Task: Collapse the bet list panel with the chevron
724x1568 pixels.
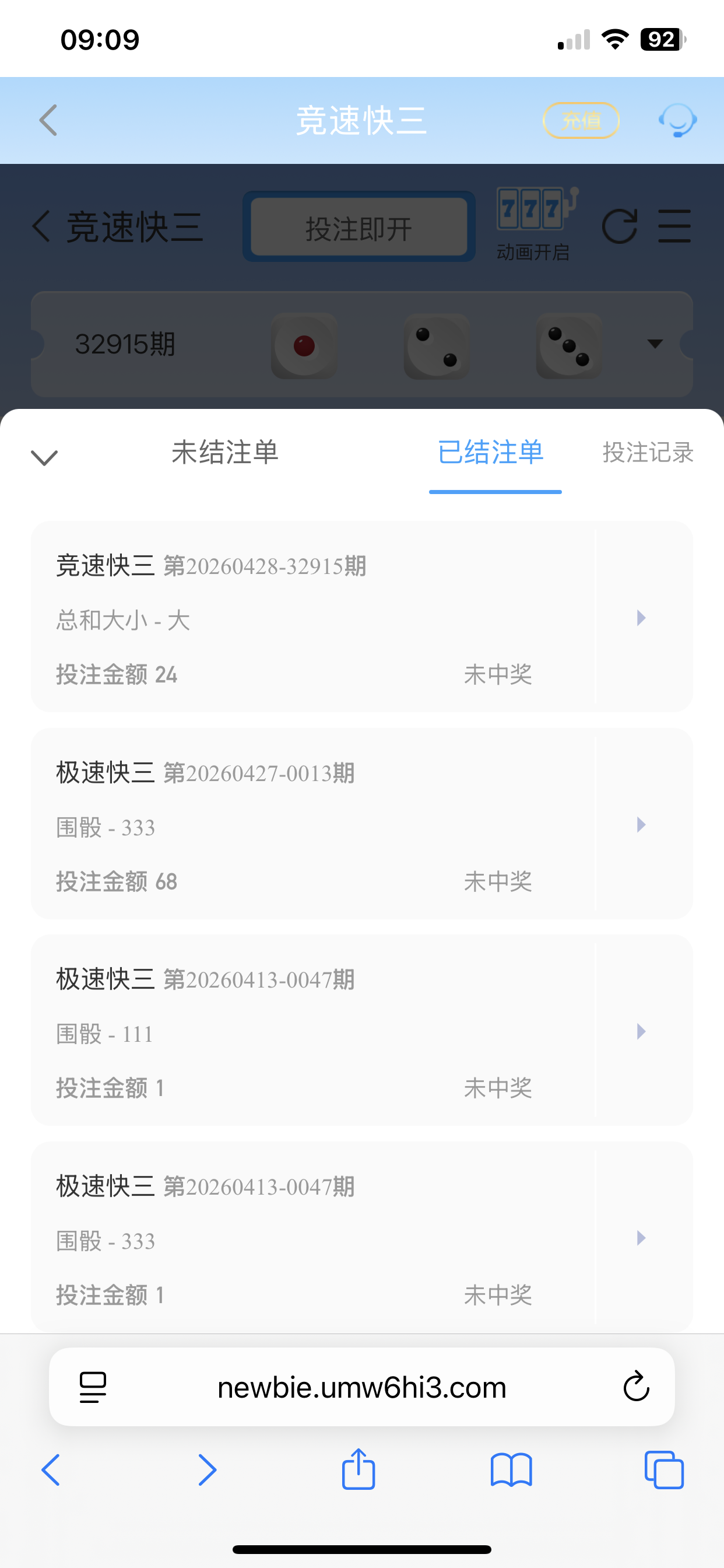Action: pos(44,457)
